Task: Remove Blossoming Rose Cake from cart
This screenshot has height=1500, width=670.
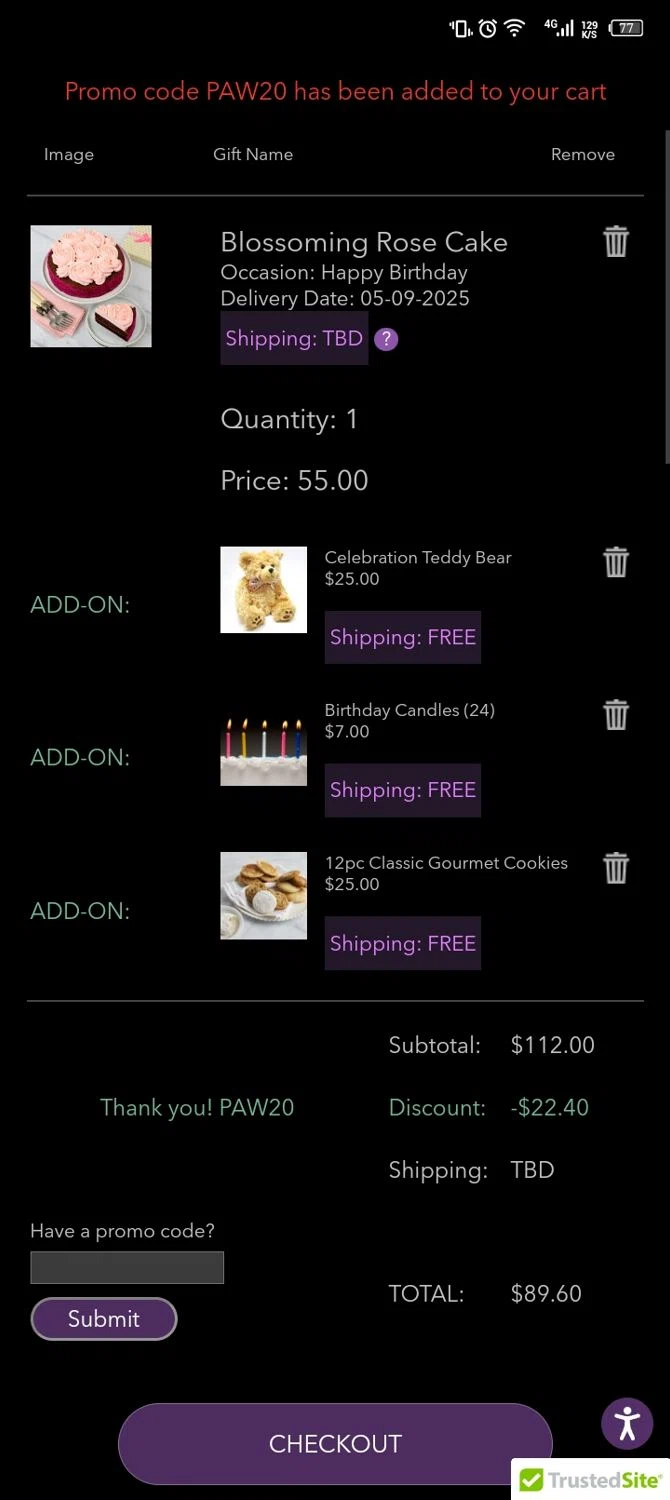Action: coord(616,242)
